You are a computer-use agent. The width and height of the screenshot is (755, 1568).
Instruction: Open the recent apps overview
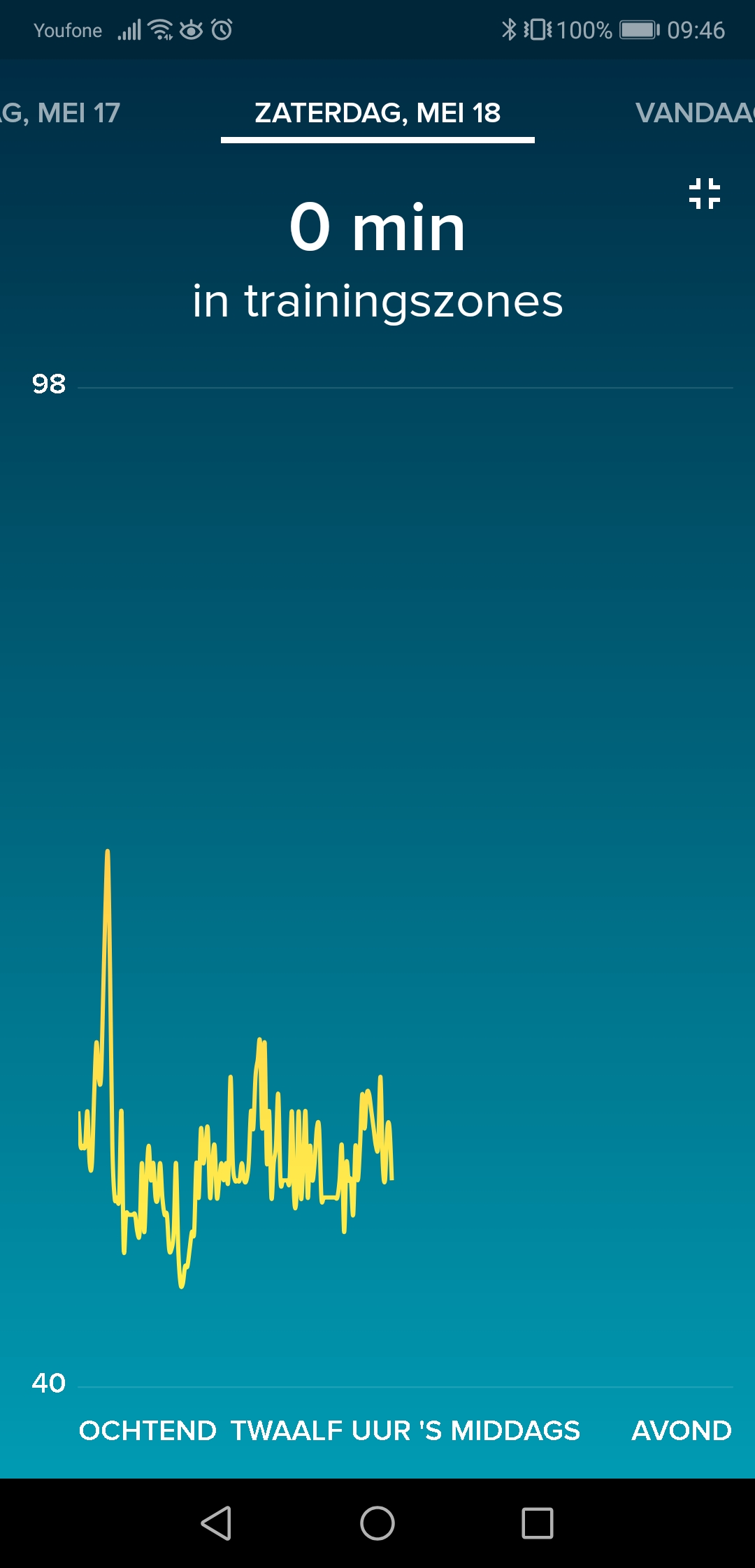click(x=538, y=1523)
